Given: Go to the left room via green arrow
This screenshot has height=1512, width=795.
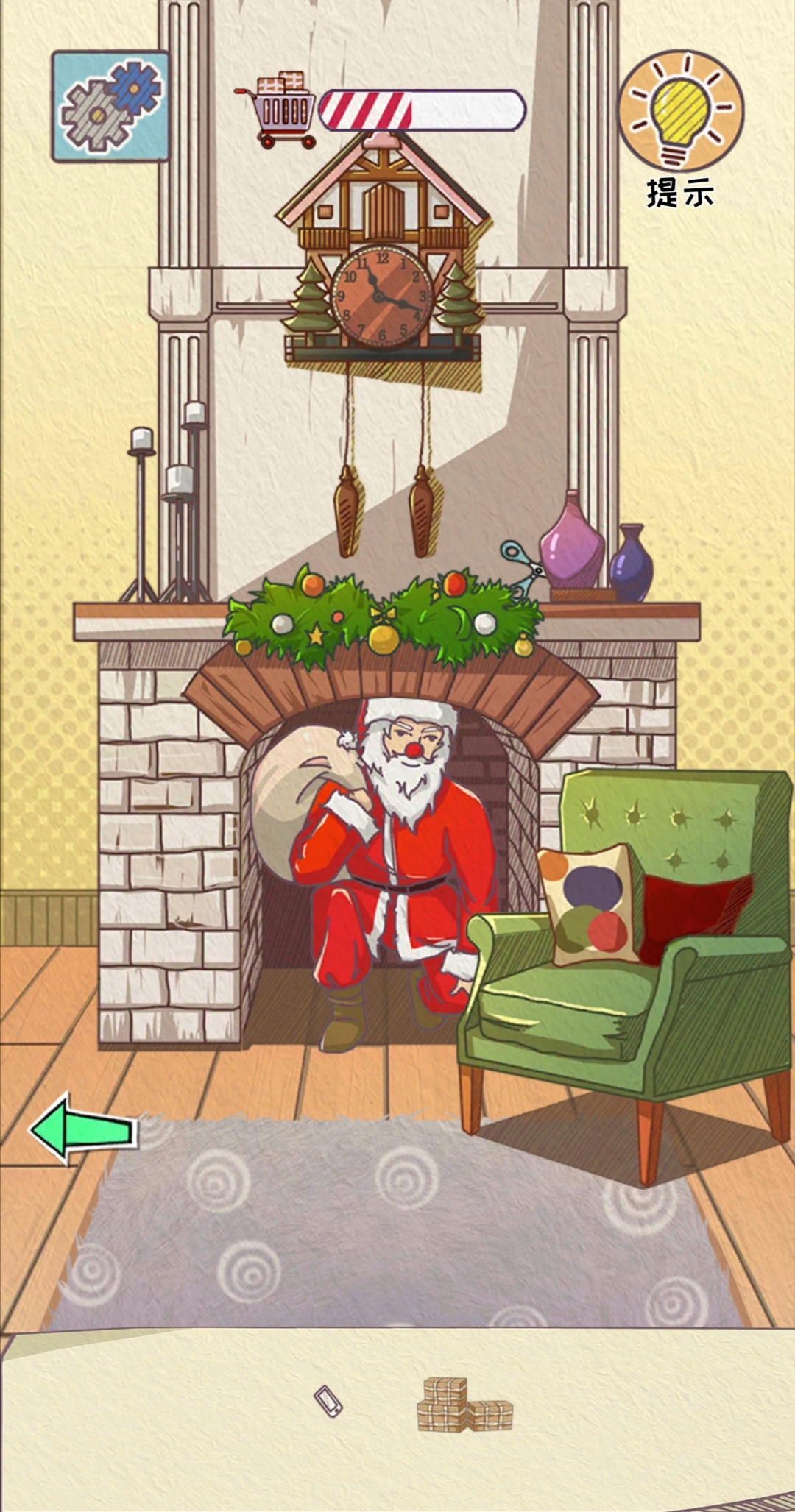Looking at the screenshot, I should (84, 1129).
